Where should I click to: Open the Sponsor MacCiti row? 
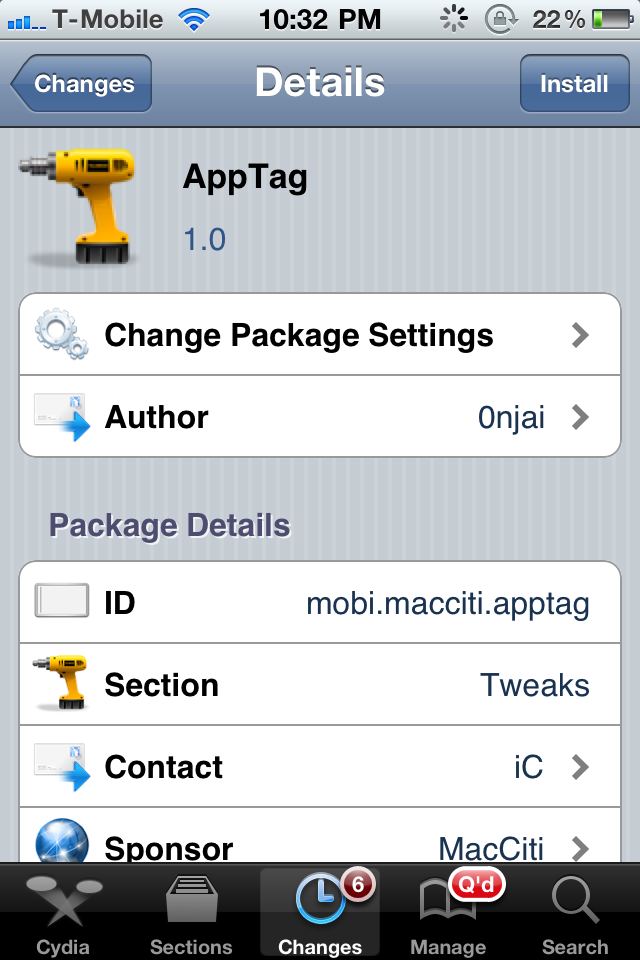pyautogui.click(x=320, y=845)
